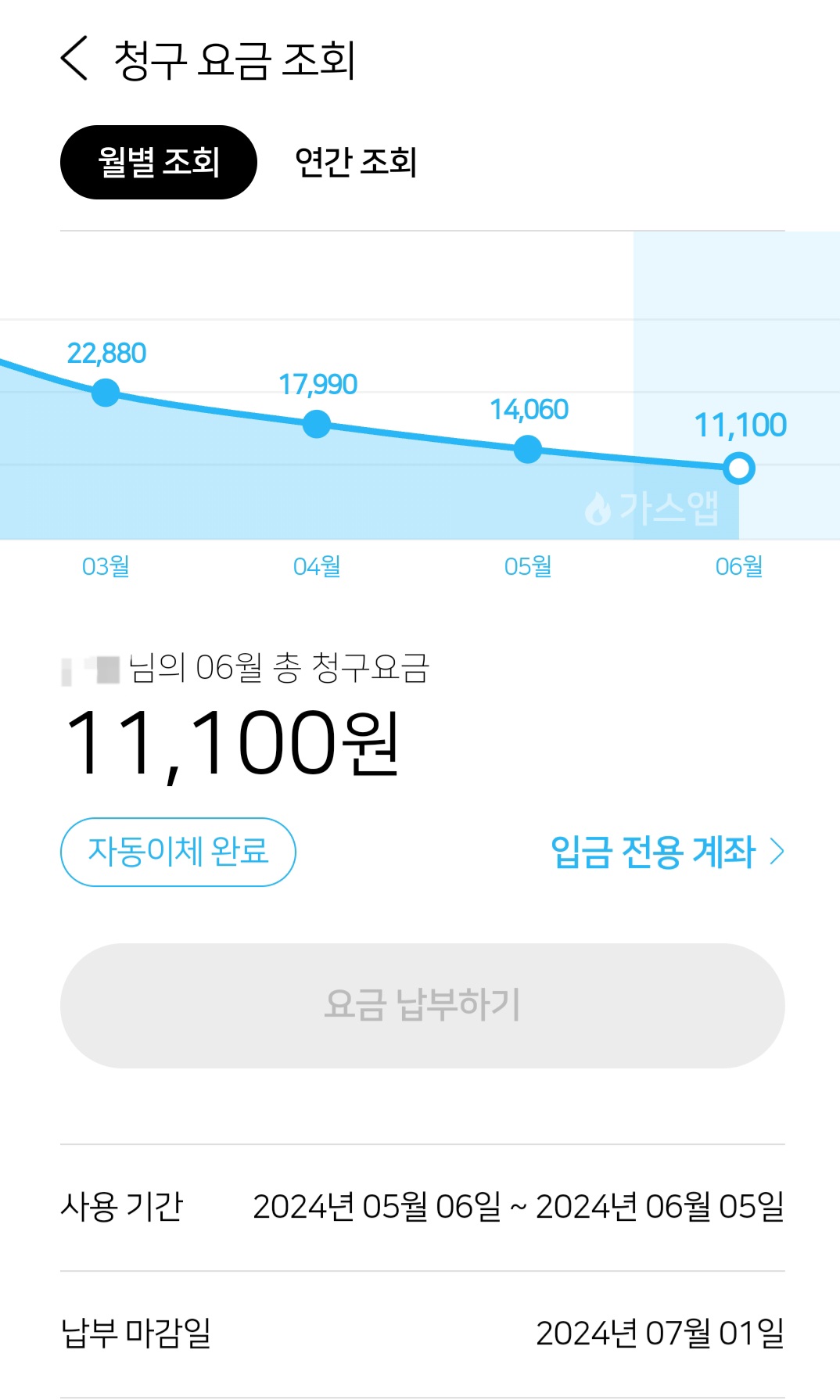The image size is (840, 1400).
Task: Tap the 자동이체 완료 chip
Action: pyautogui.click(x=178, y=852)
